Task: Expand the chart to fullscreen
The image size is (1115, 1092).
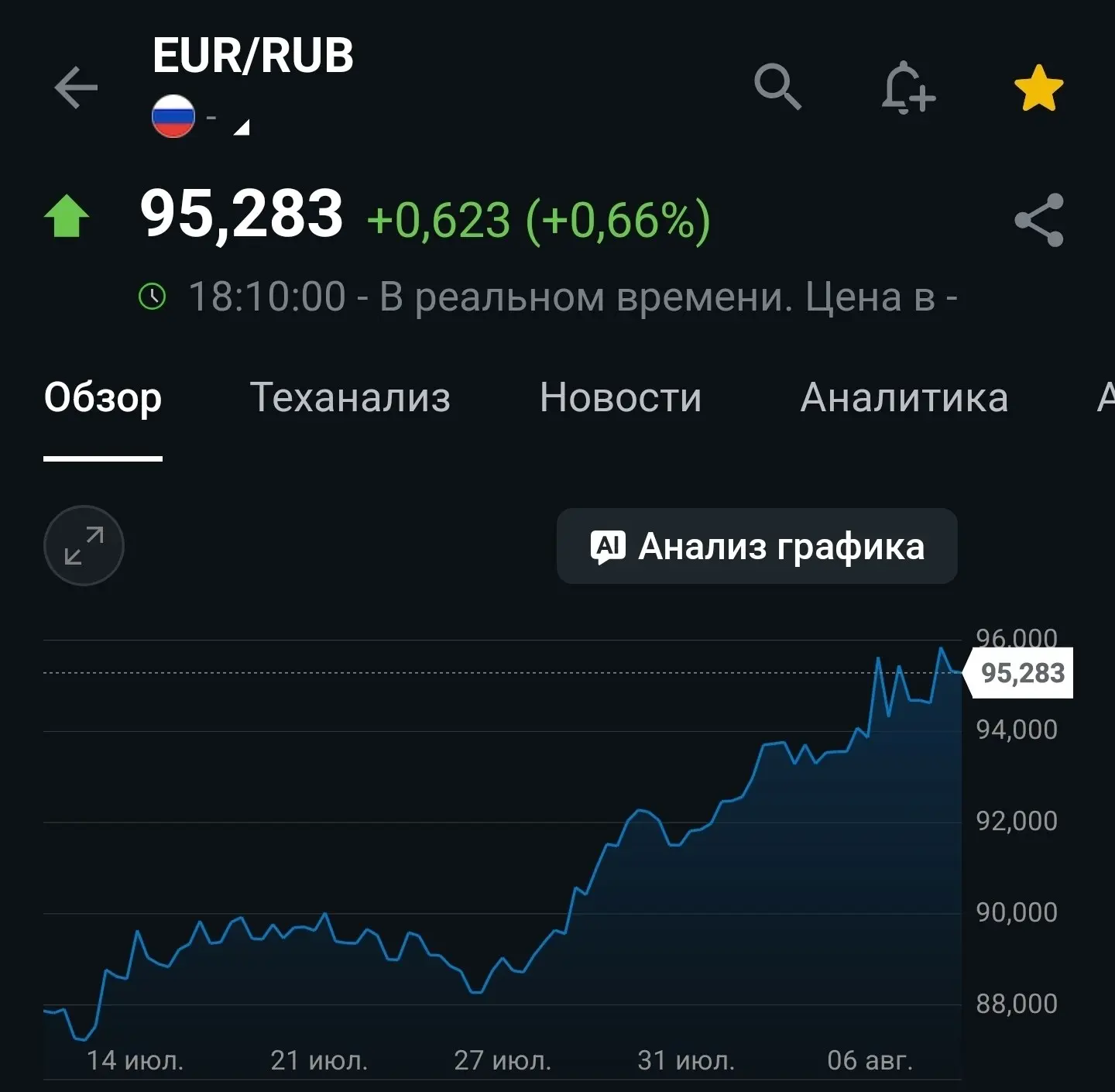Action: 84,545
